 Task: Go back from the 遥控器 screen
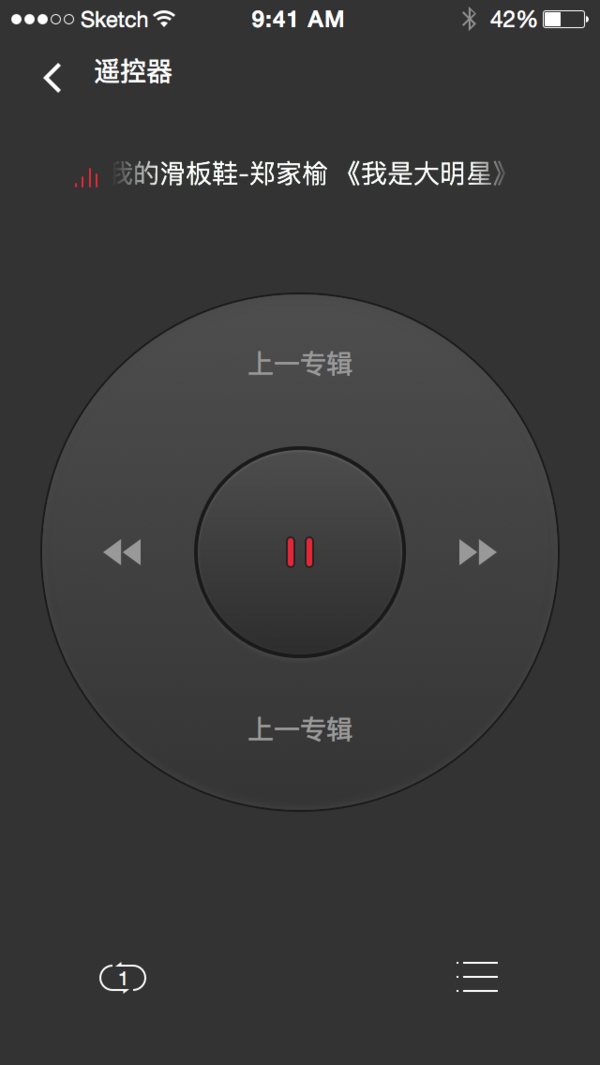[52, 77]
